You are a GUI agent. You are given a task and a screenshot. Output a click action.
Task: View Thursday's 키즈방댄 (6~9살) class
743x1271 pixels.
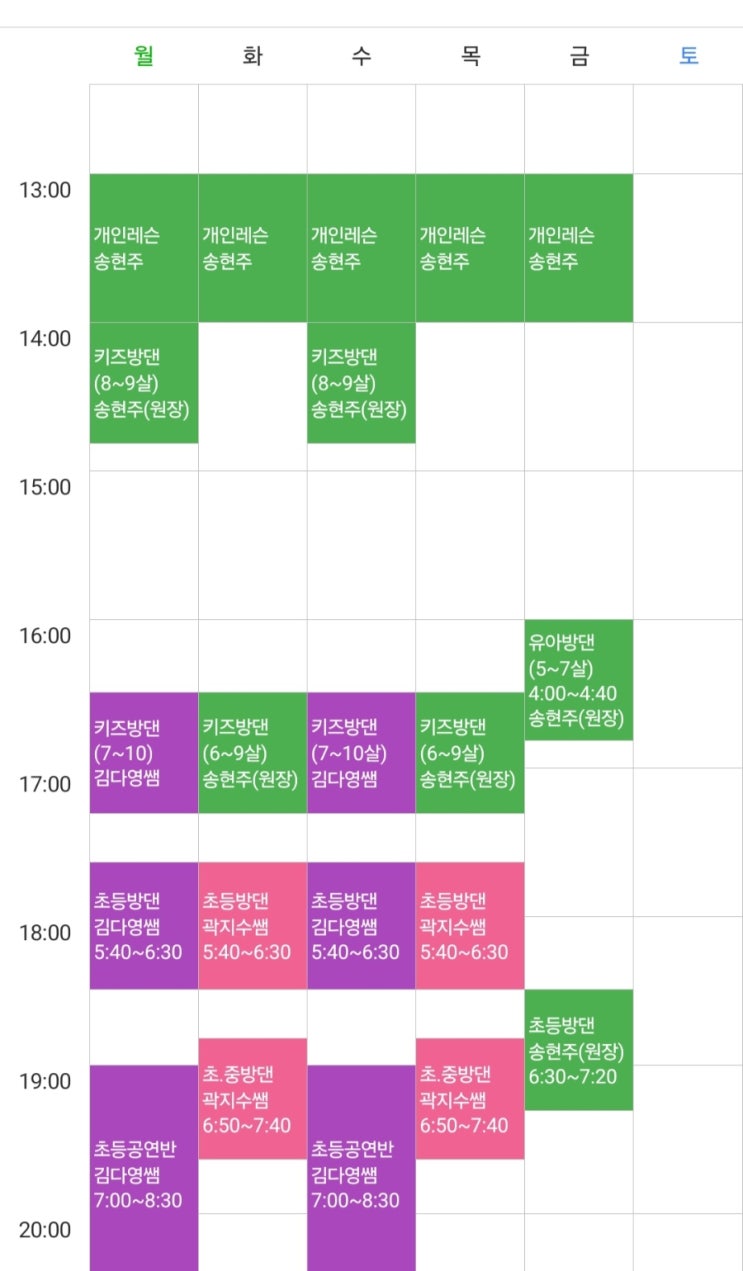(470, 752)
